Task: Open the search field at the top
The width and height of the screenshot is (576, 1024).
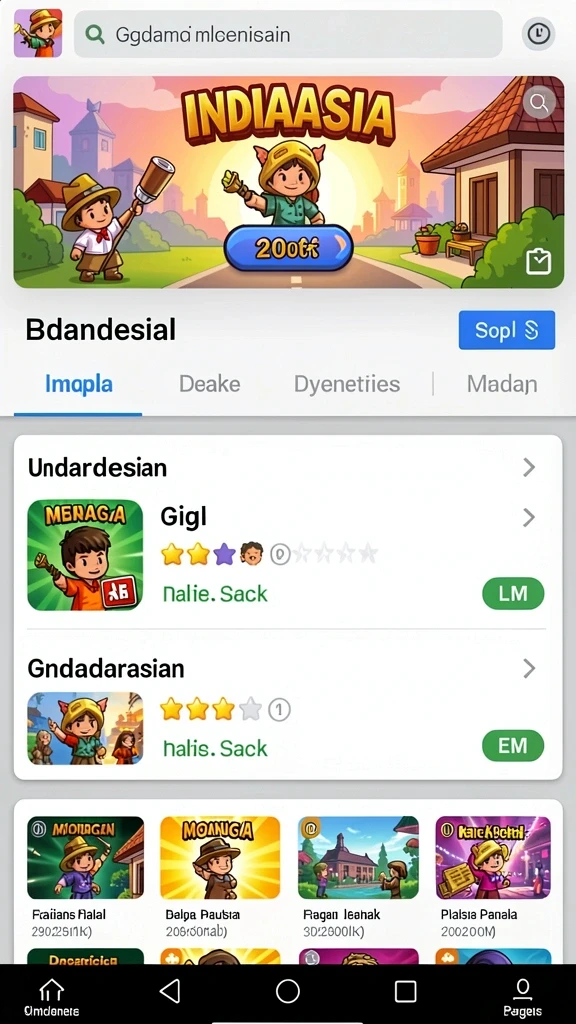Action: 288,34
